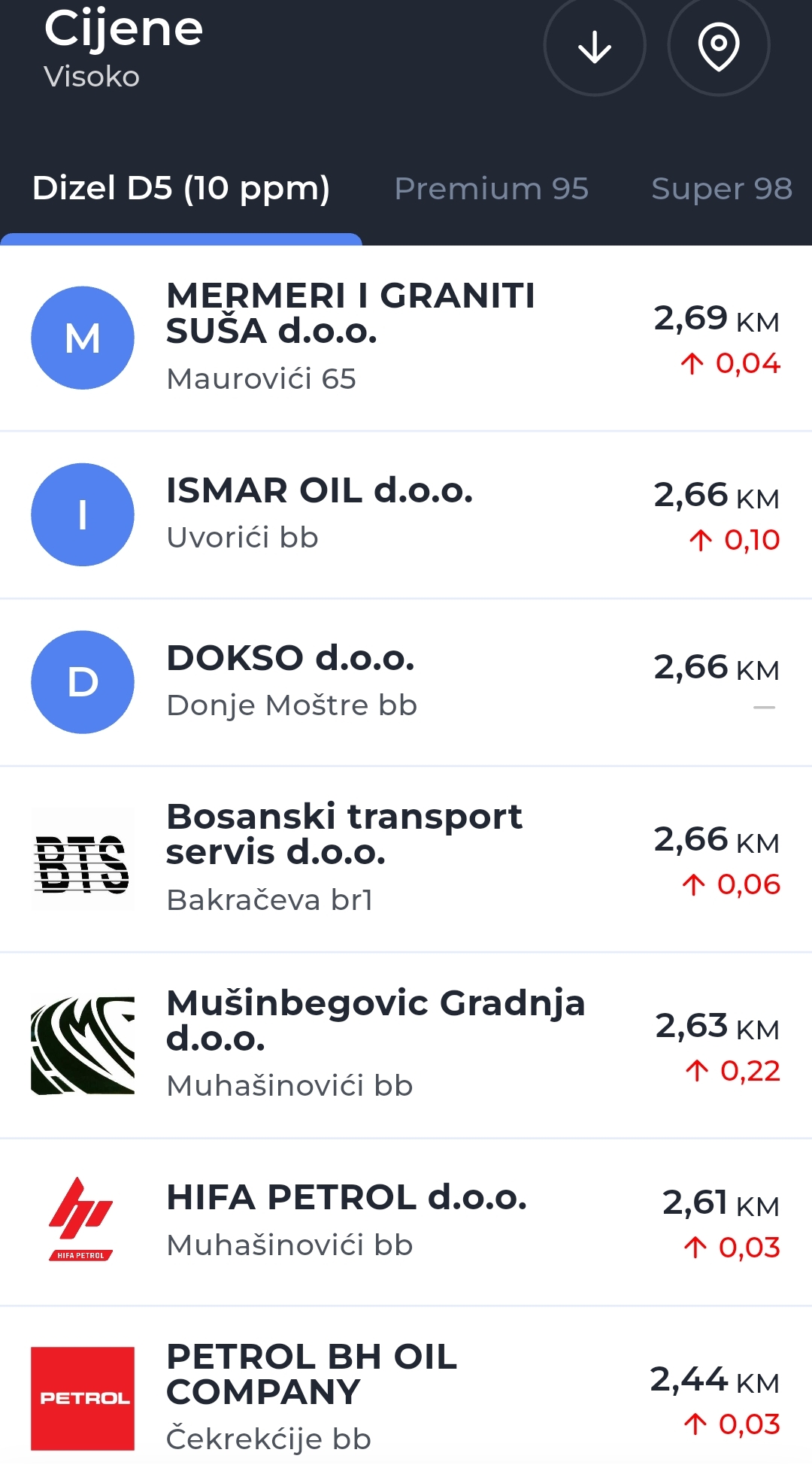Switch to the Premium 95 tab

pyautogui.click(x=491, y=189)
